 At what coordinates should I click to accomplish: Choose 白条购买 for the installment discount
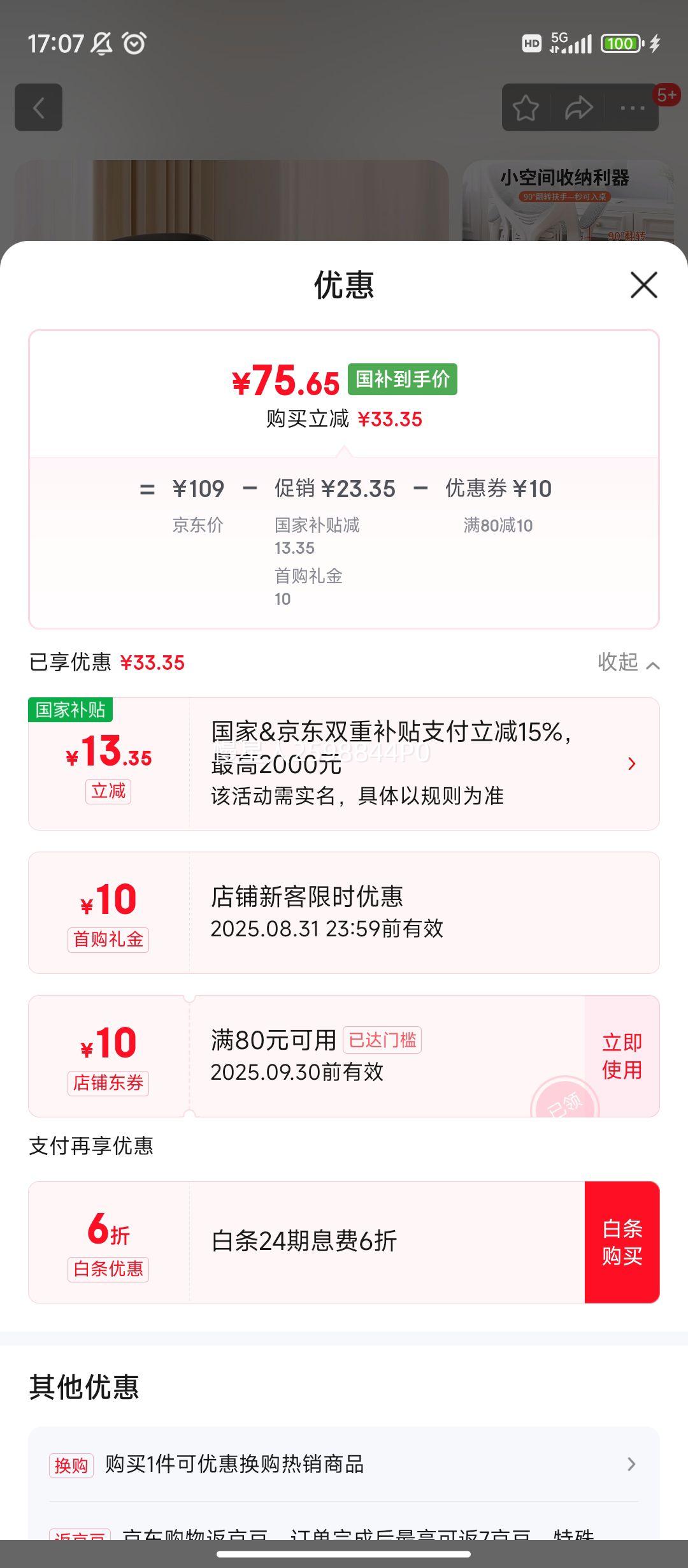click(622, 1242)
